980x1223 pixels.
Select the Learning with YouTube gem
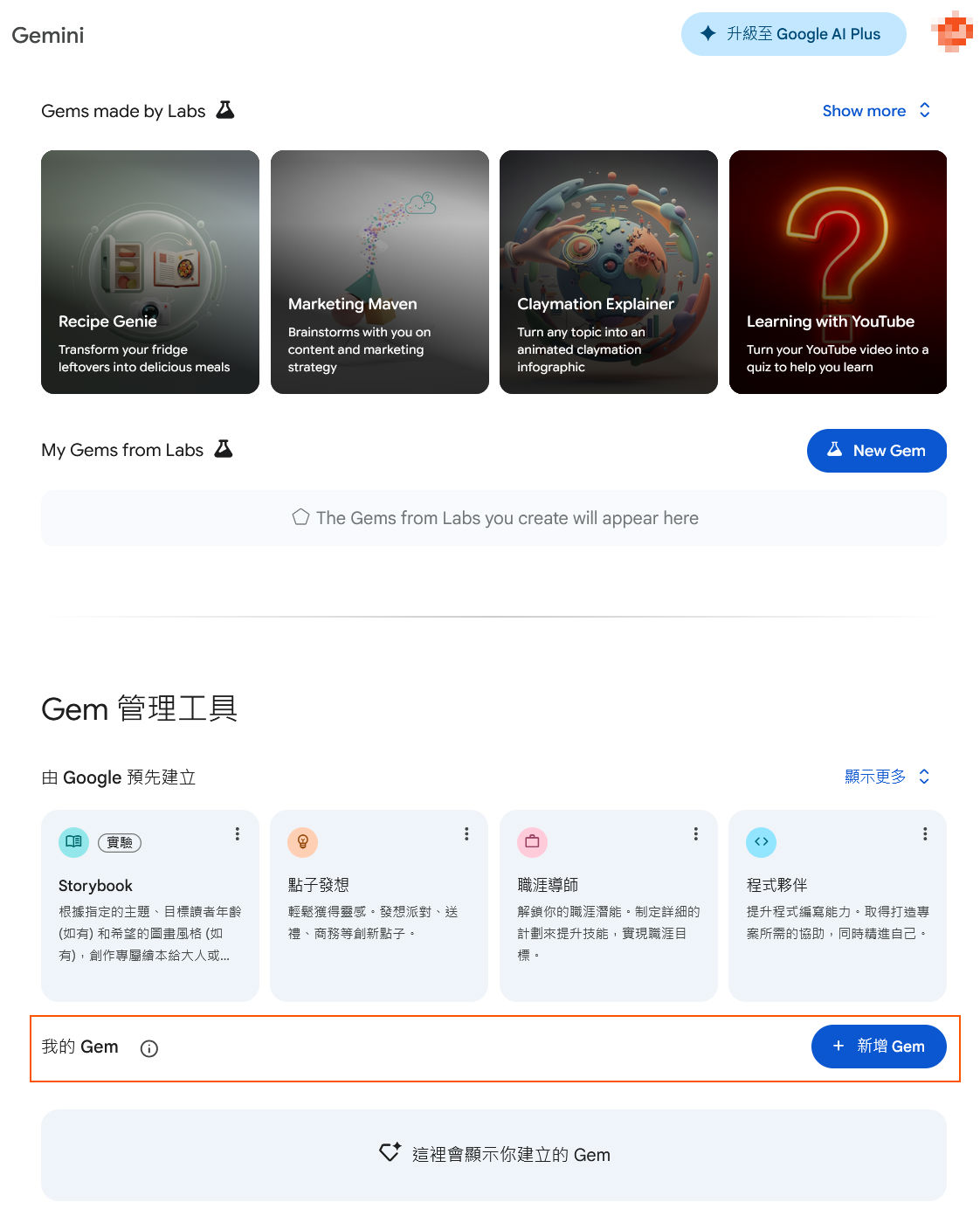coord(838,272)
